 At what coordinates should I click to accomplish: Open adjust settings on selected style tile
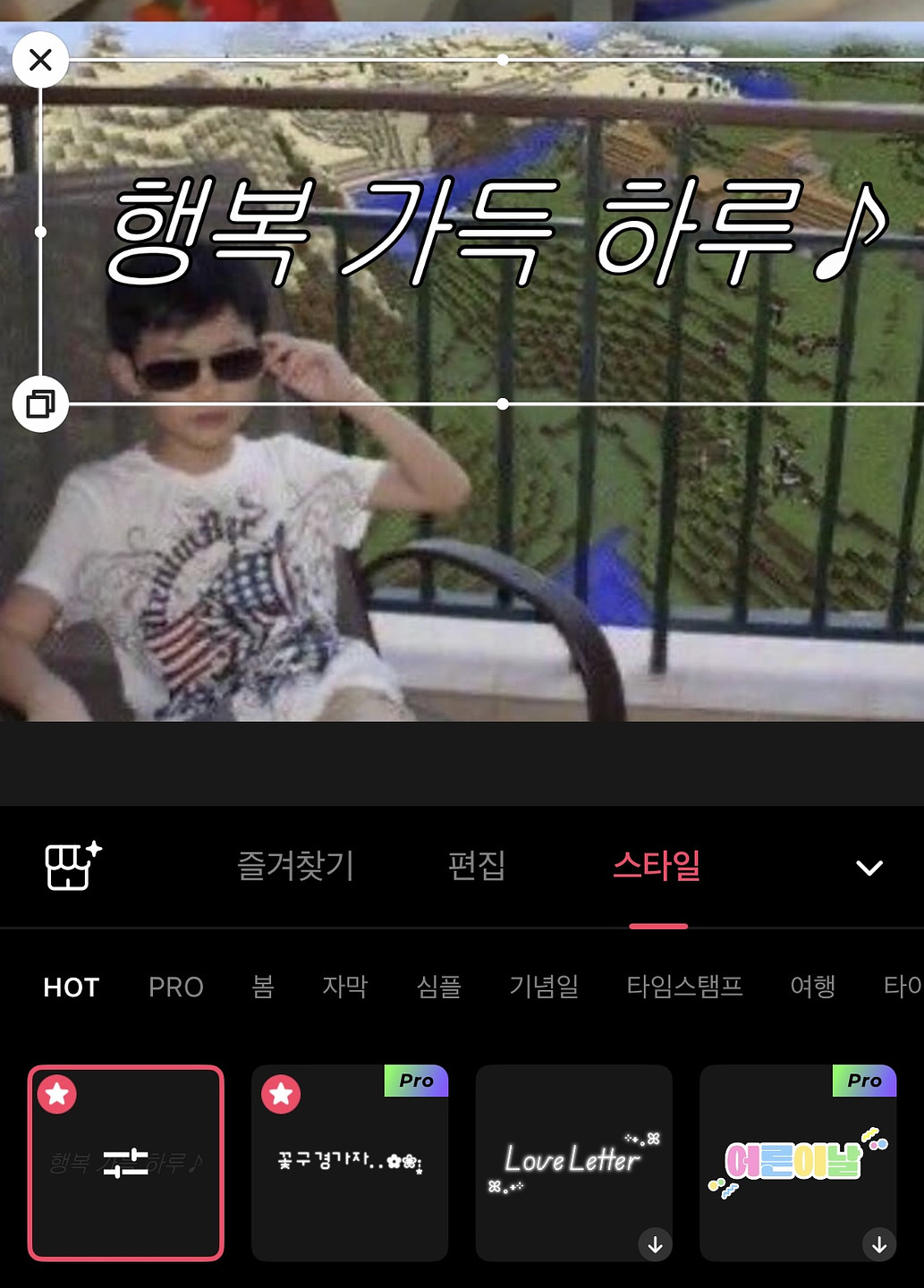(x=125, y=1163)
